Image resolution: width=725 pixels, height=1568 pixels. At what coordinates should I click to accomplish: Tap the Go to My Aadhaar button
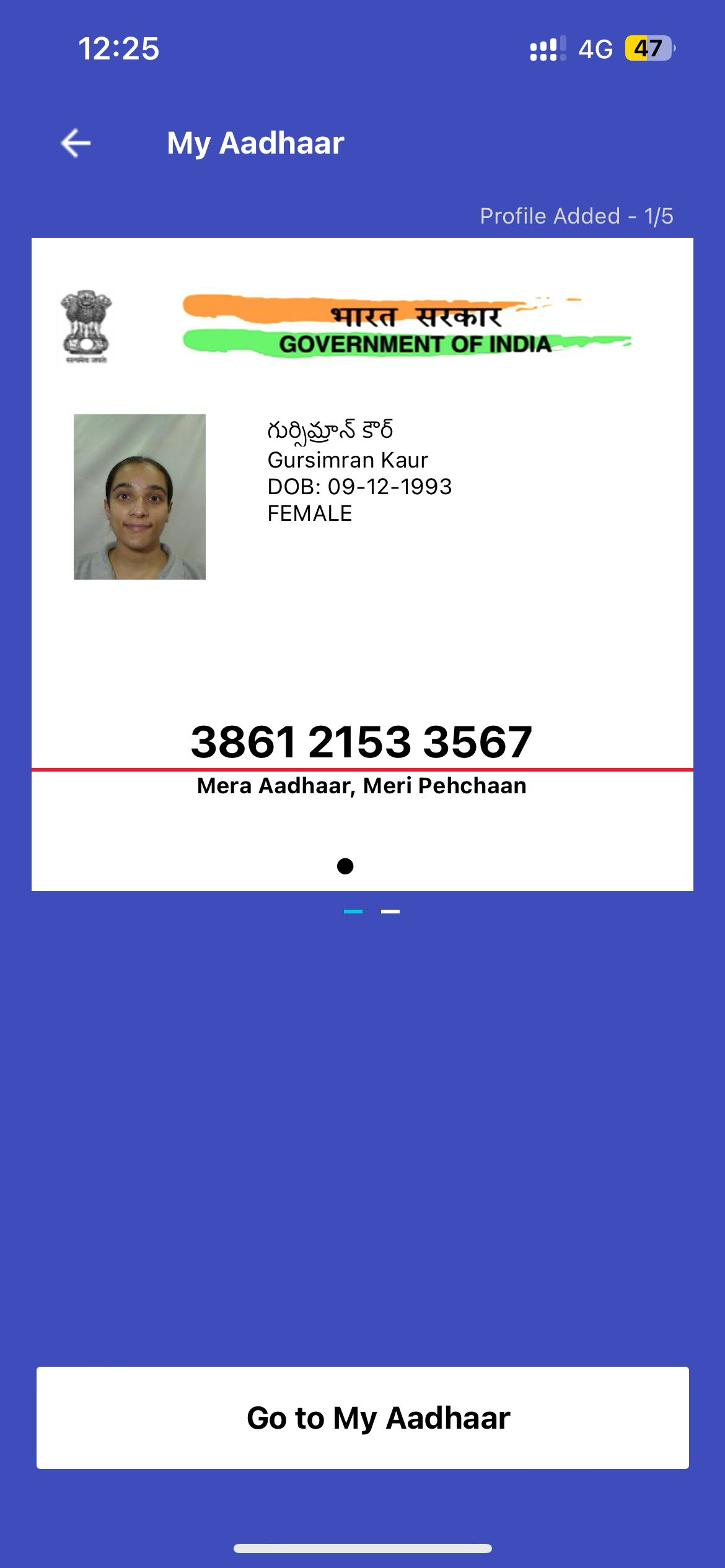(x=362, y=1418)
